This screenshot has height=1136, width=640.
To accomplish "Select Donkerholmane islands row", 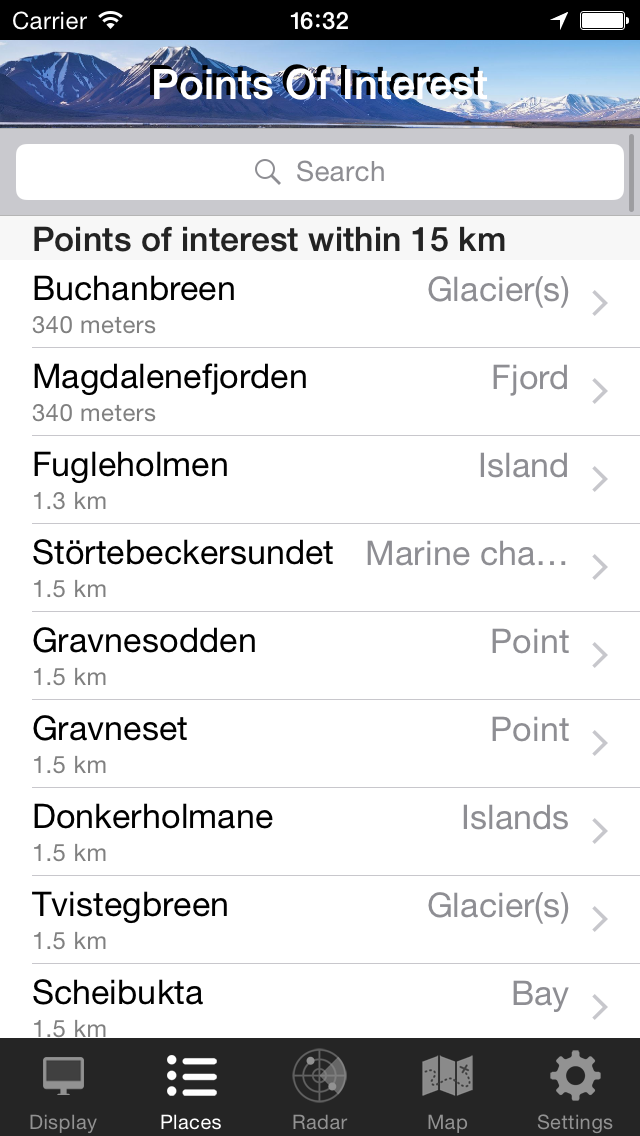I will 320,832.
